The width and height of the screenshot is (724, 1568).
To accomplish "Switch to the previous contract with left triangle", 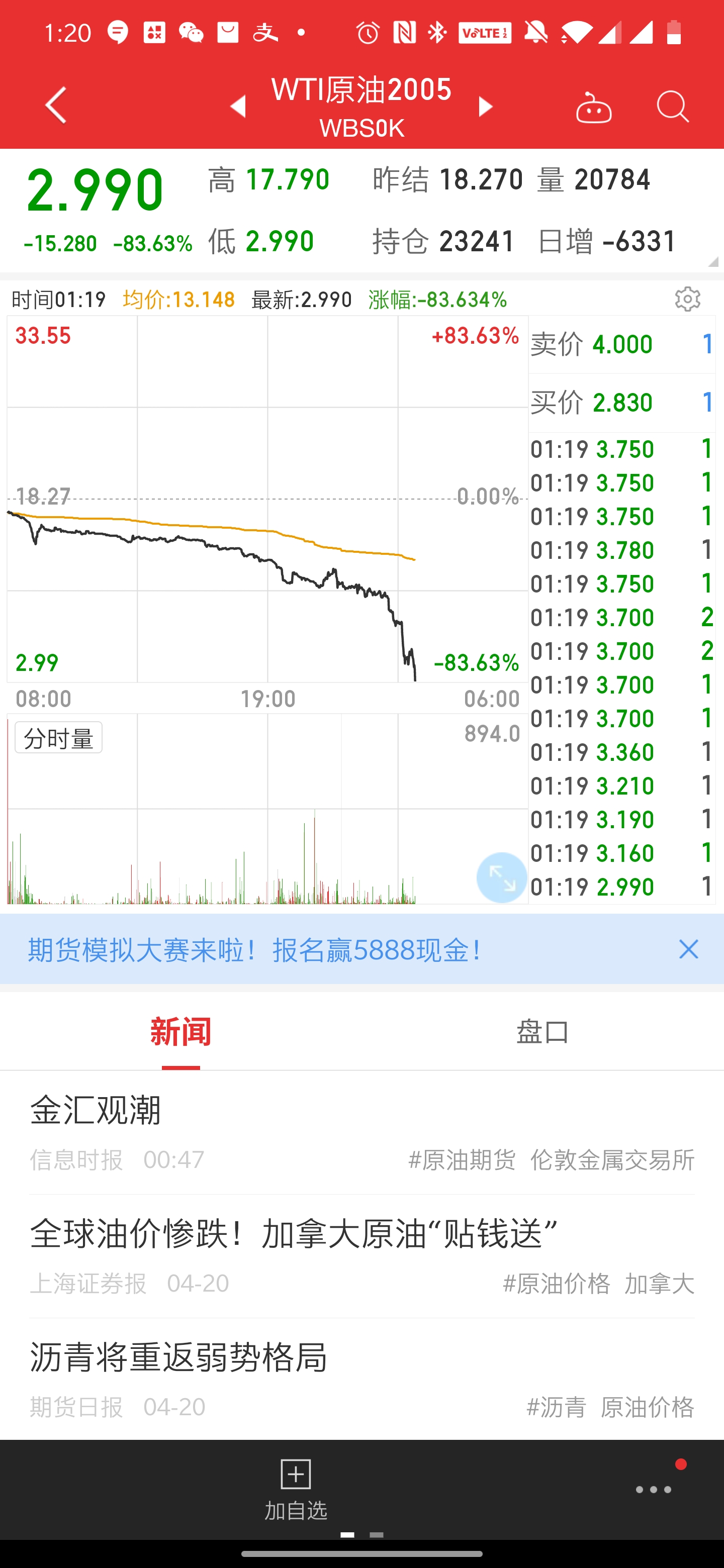I will (x=238, y=107).
